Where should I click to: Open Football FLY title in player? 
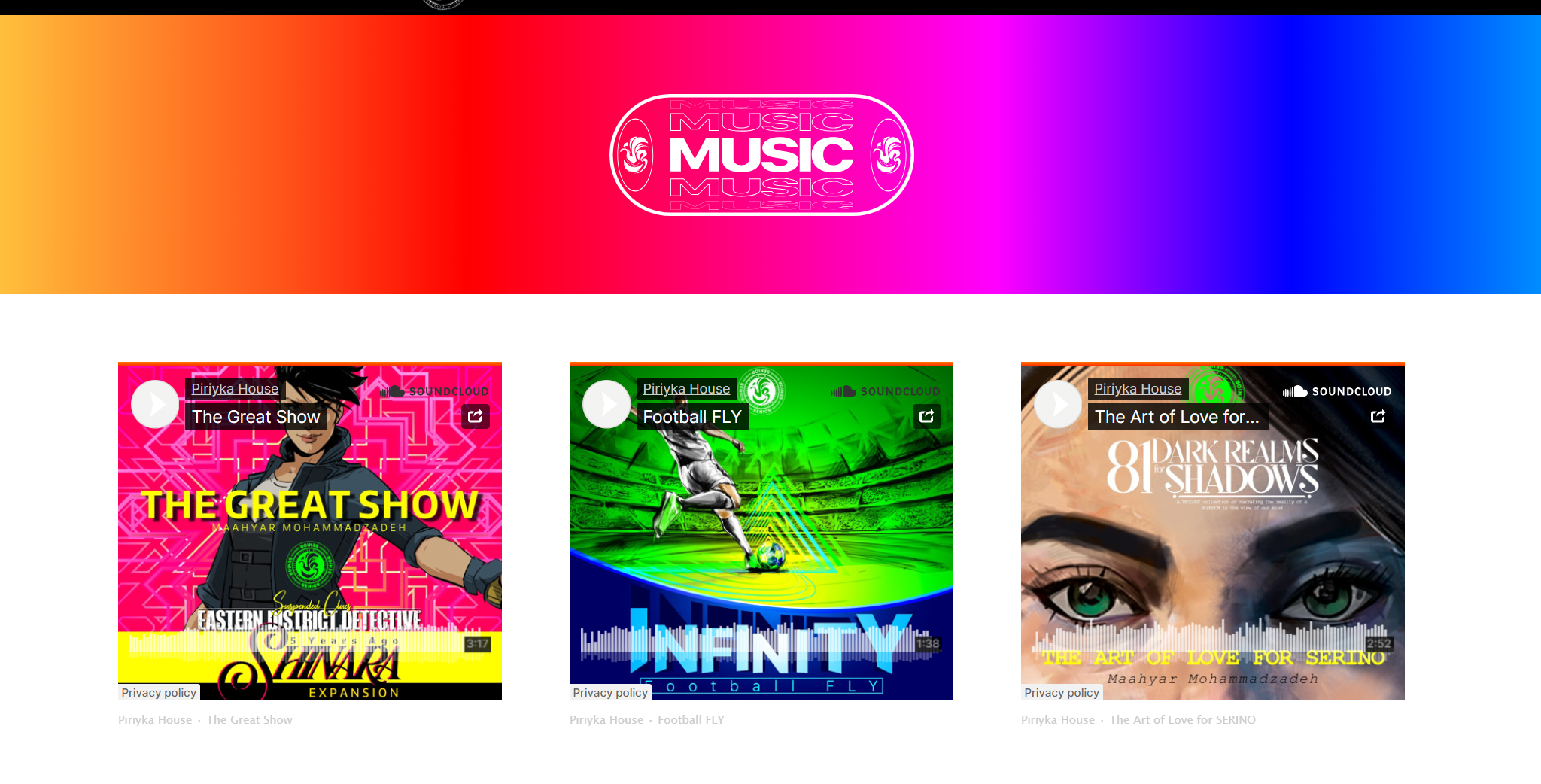click(692, 417)
